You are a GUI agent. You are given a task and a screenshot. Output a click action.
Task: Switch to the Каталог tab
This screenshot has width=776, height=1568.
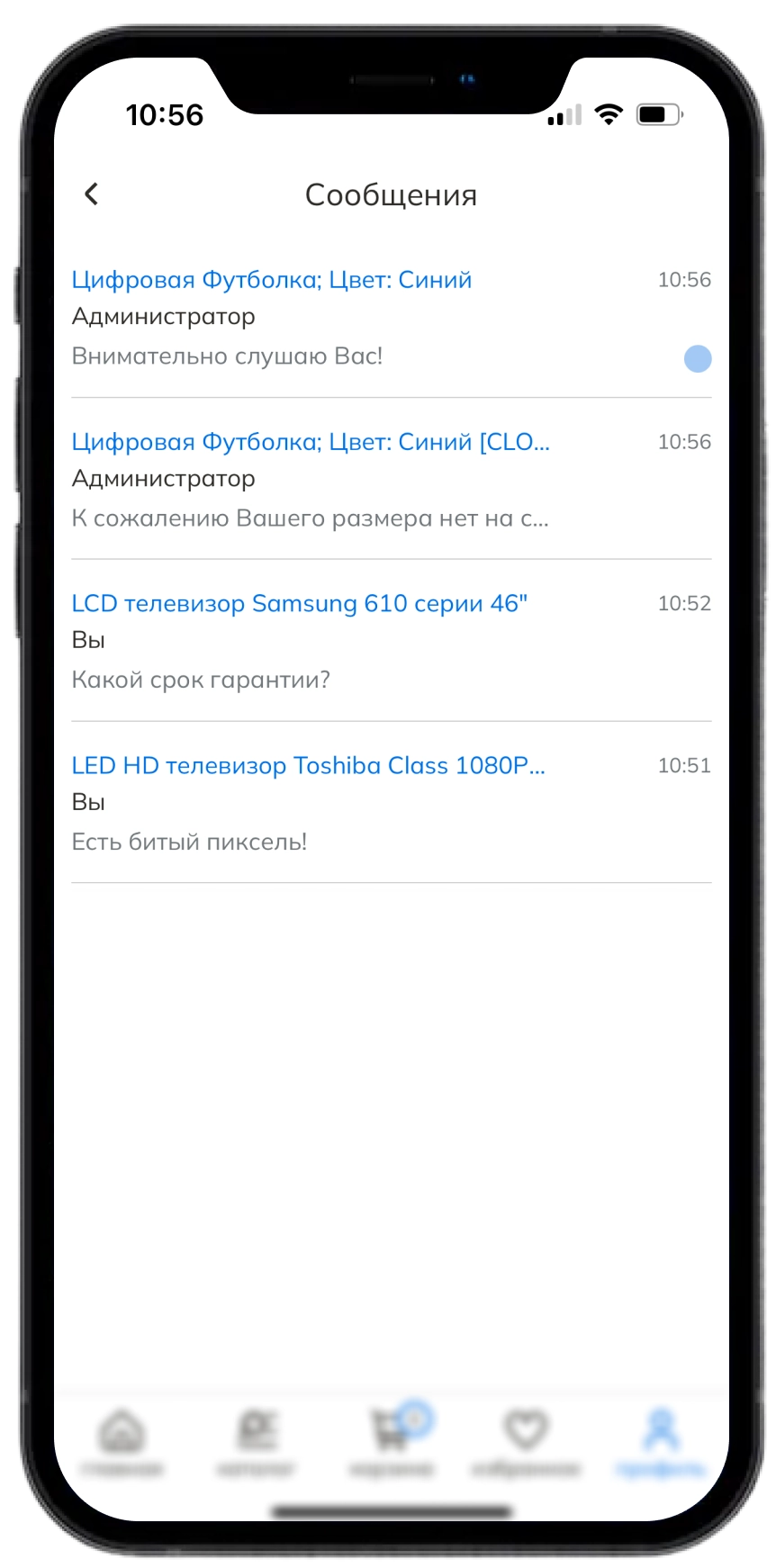[257, 1443]
